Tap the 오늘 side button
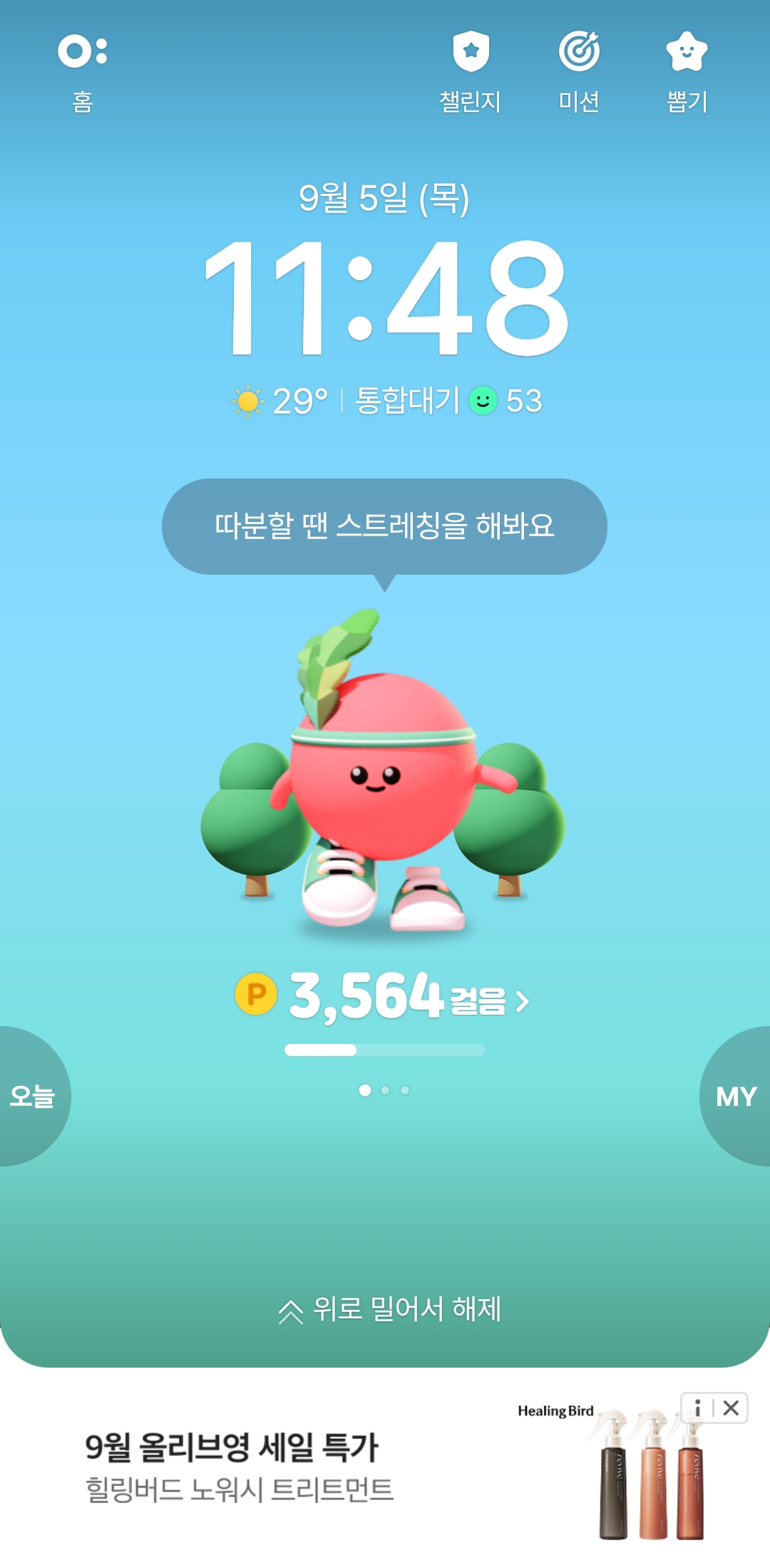The height and width of the screenshot is (1568, 770). coord(32,1096)
